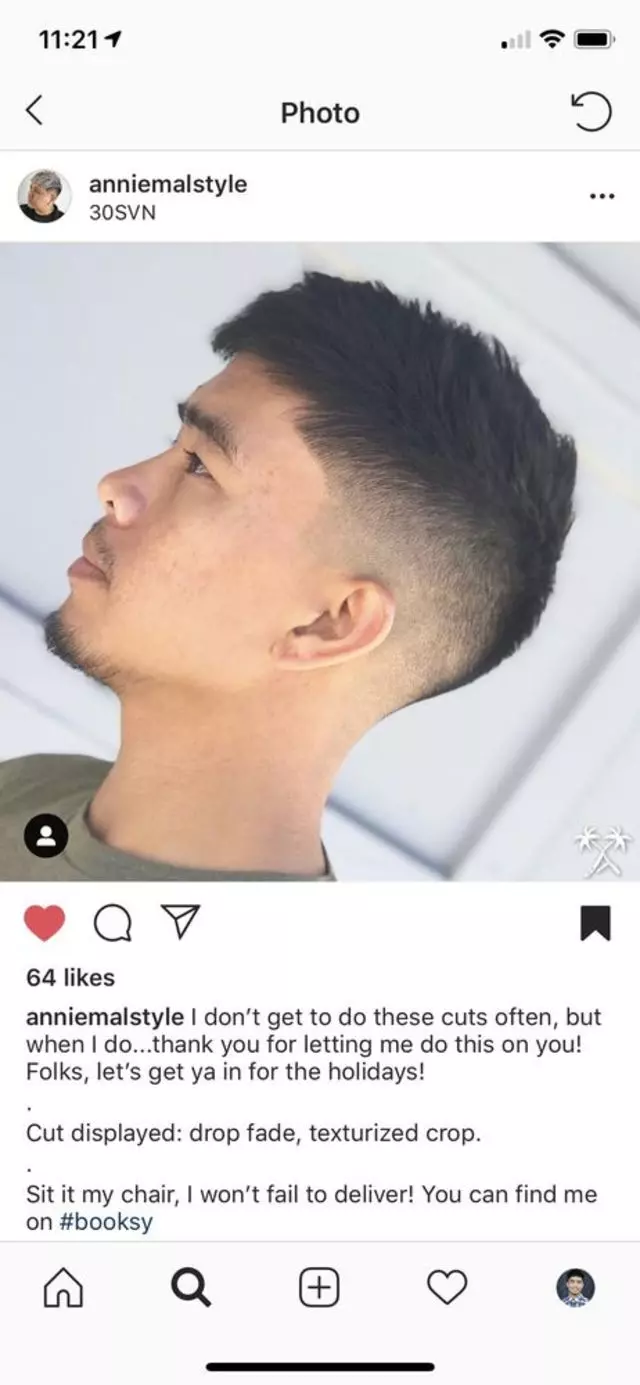Go back from the Photo screen
This screenshot has width=640, height=1385.
pos(34,111)
